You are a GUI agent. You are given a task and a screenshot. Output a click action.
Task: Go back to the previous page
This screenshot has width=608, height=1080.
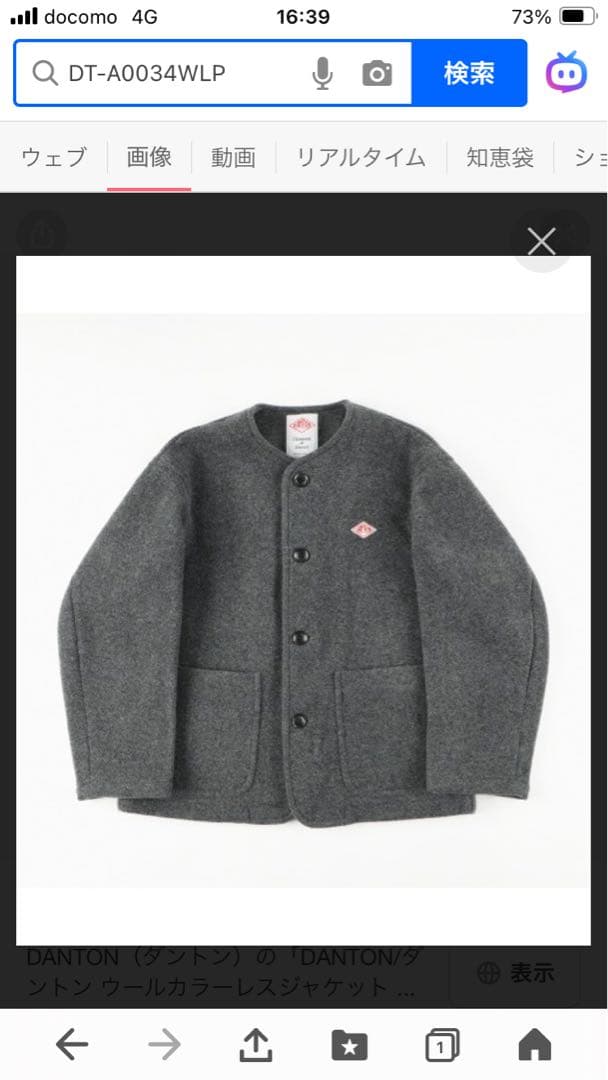pyautogui.click(x=72, y=1046)
